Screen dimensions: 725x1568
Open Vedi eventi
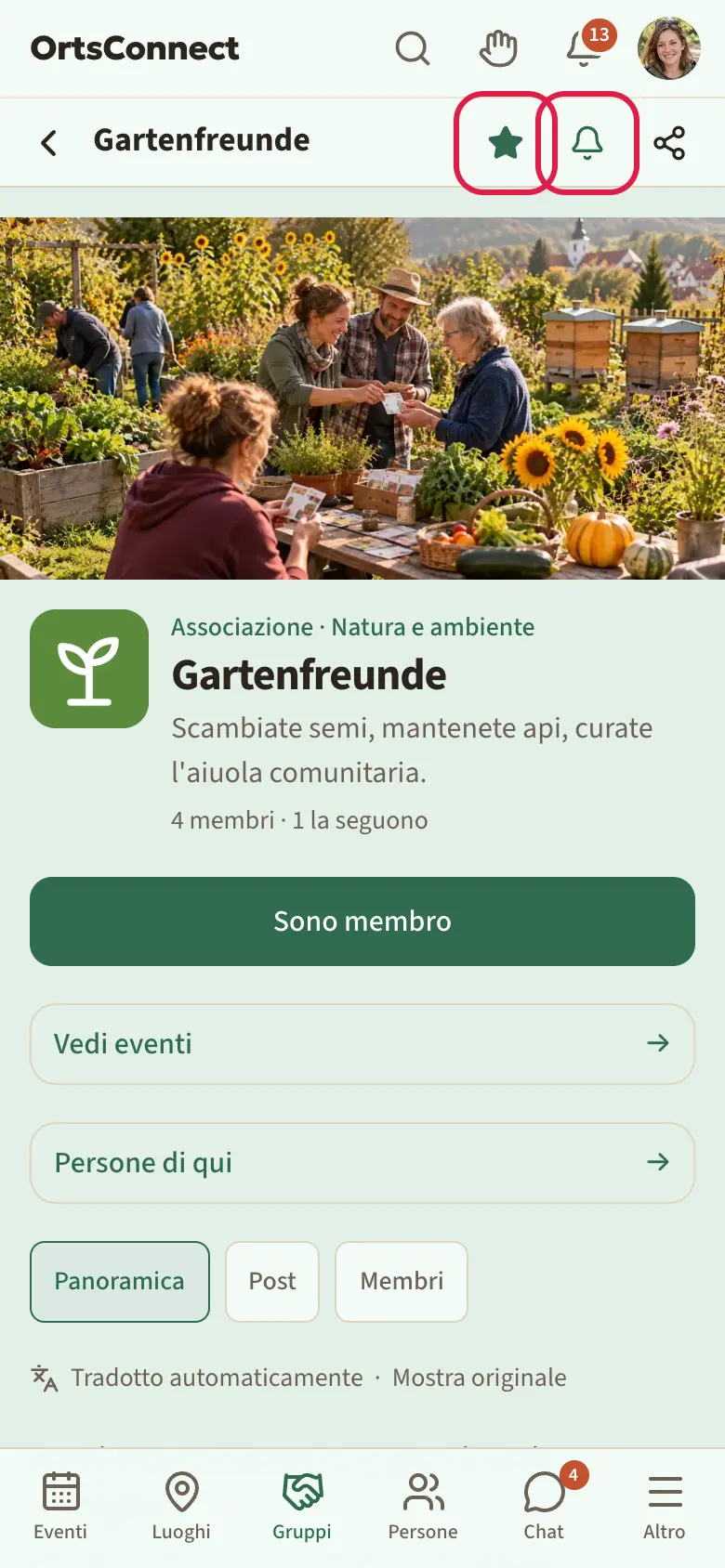[x=362, y=1044]
